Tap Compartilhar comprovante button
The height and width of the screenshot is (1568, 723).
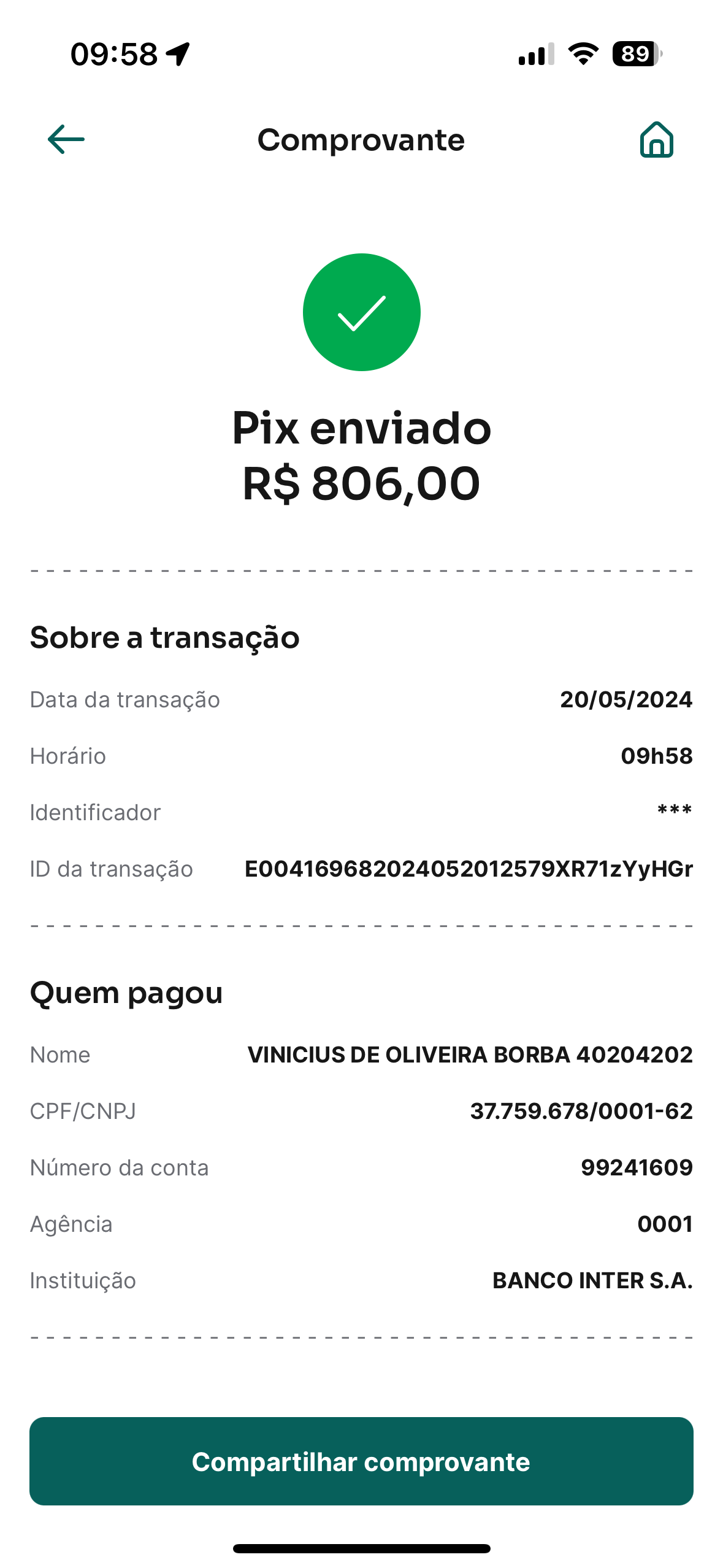pyautogui.click(x=361, y=1461)
